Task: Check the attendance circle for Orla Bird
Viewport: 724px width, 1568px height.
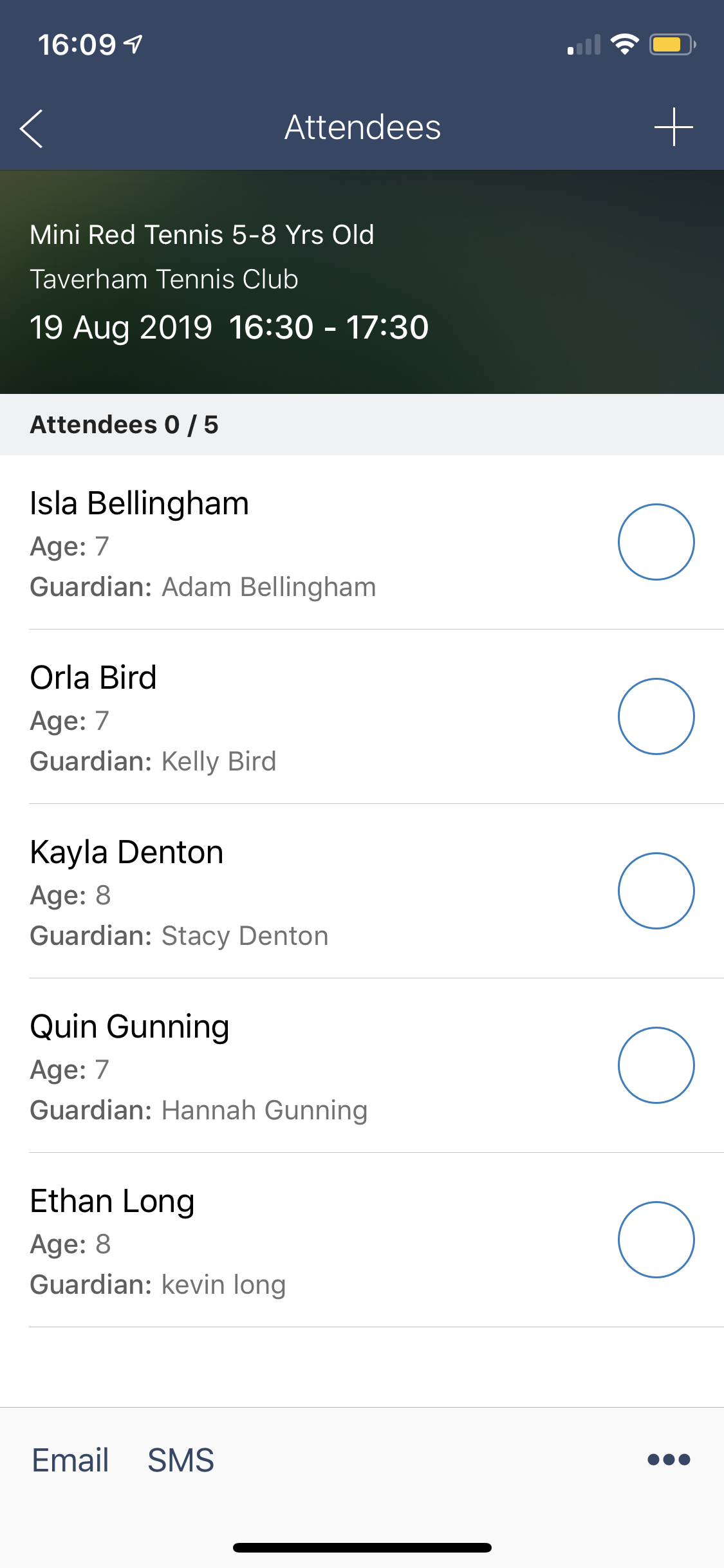Action: pyautogui.click(x=656, y=716)
